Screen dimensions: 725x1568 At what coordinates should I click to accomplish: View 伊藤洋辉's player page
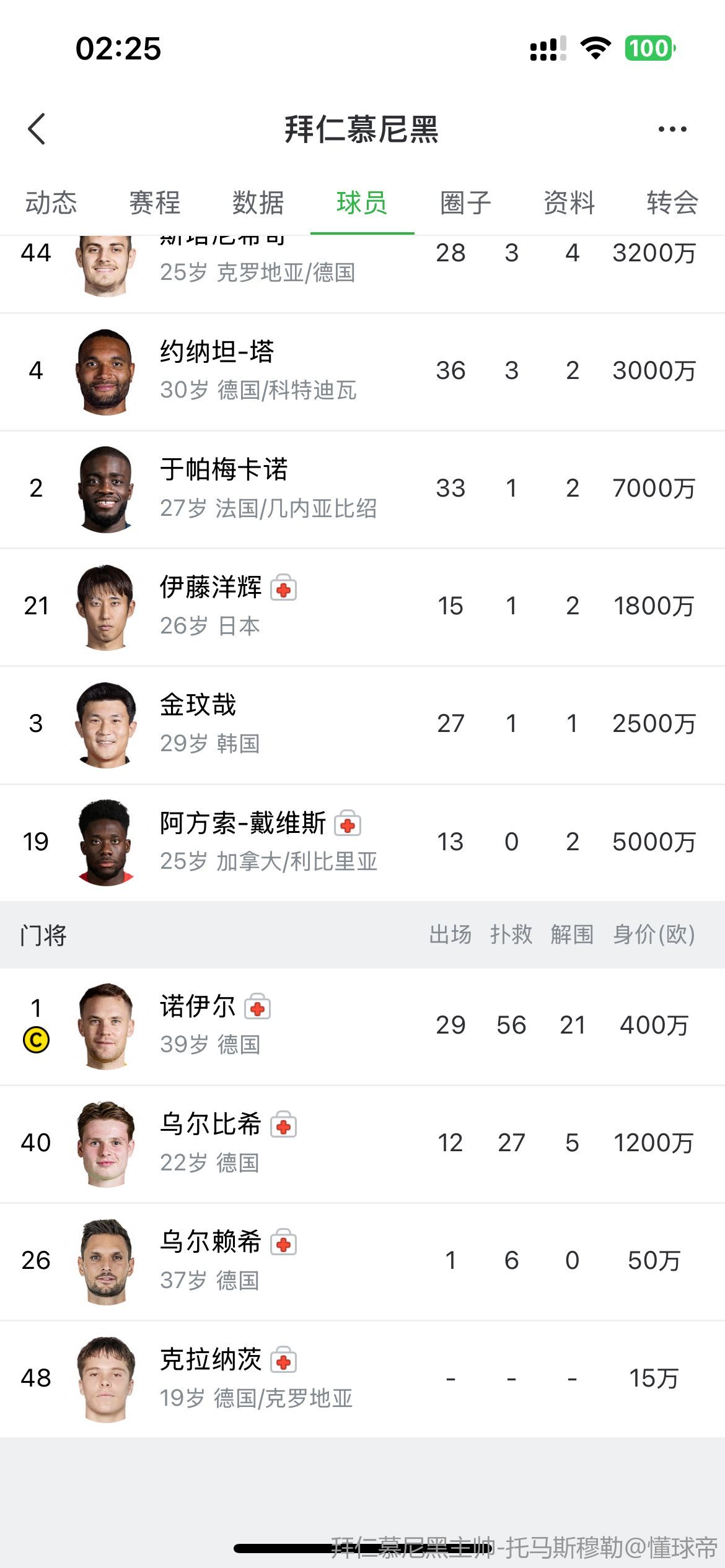point(211,606)
